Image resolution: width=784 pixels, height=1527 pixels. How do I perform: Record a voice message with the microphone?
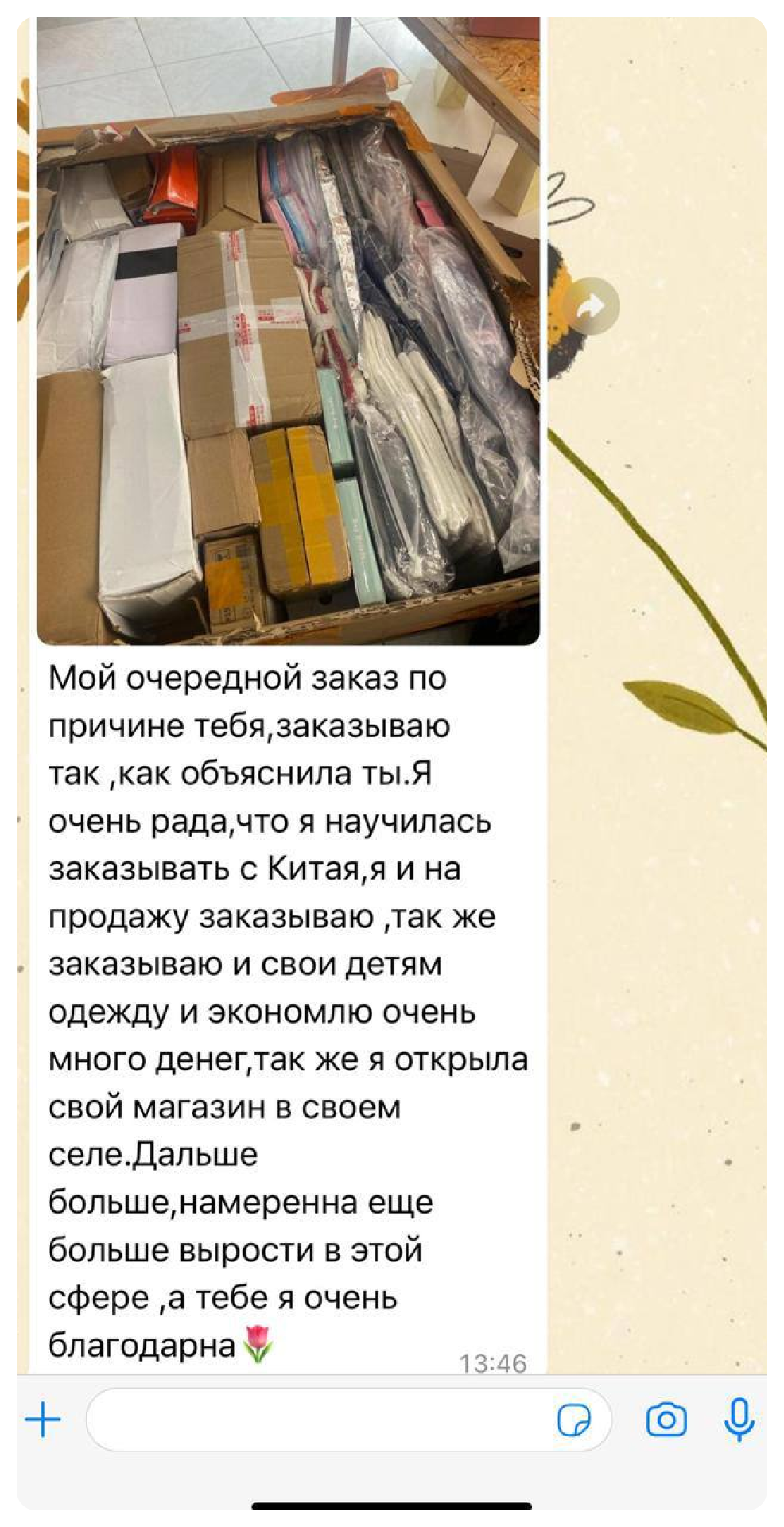tap(739, 1420)
